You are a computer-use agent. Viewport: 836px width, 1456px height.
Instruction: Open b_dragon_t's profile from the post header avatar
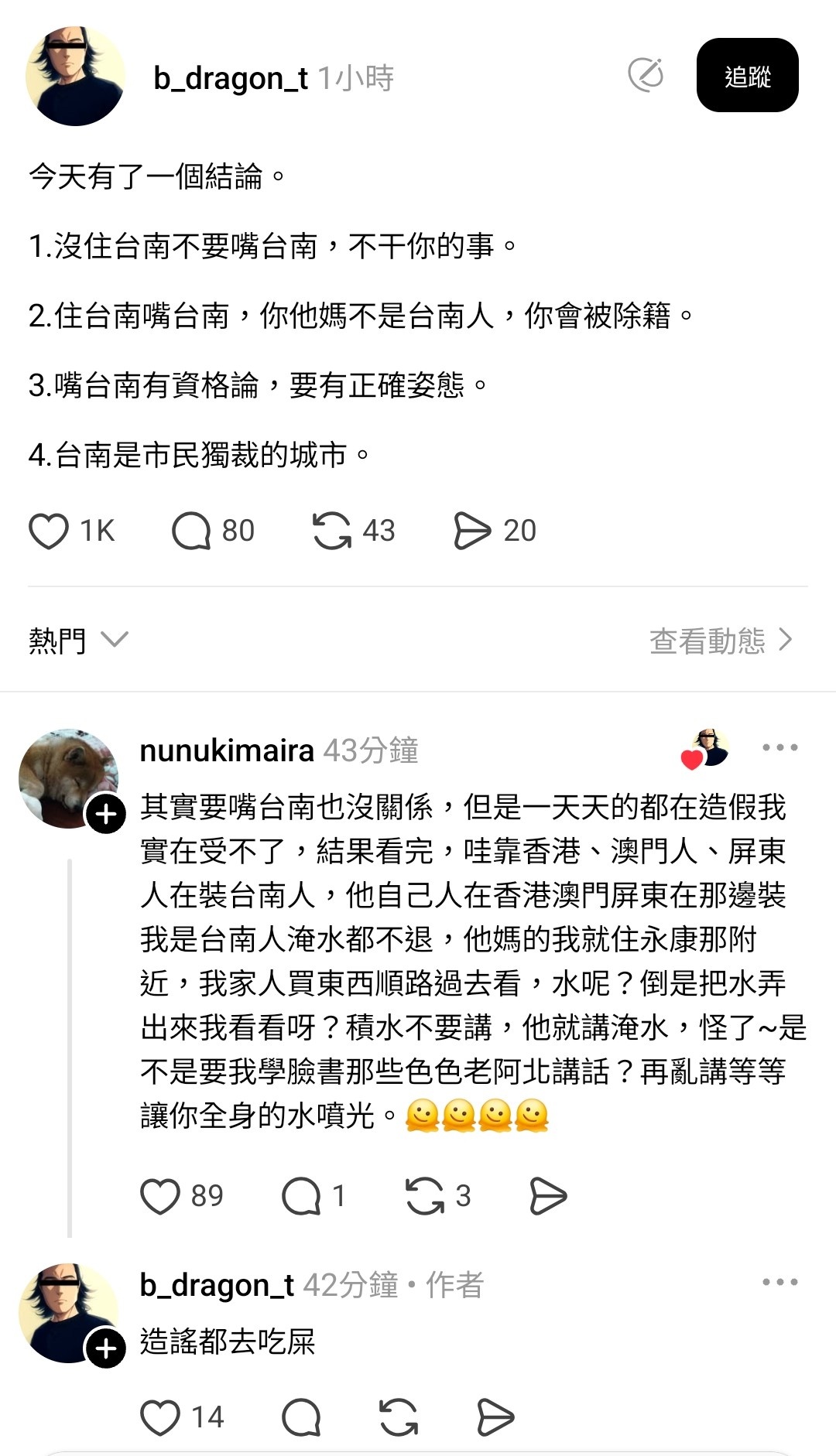[x=75, y=76]
